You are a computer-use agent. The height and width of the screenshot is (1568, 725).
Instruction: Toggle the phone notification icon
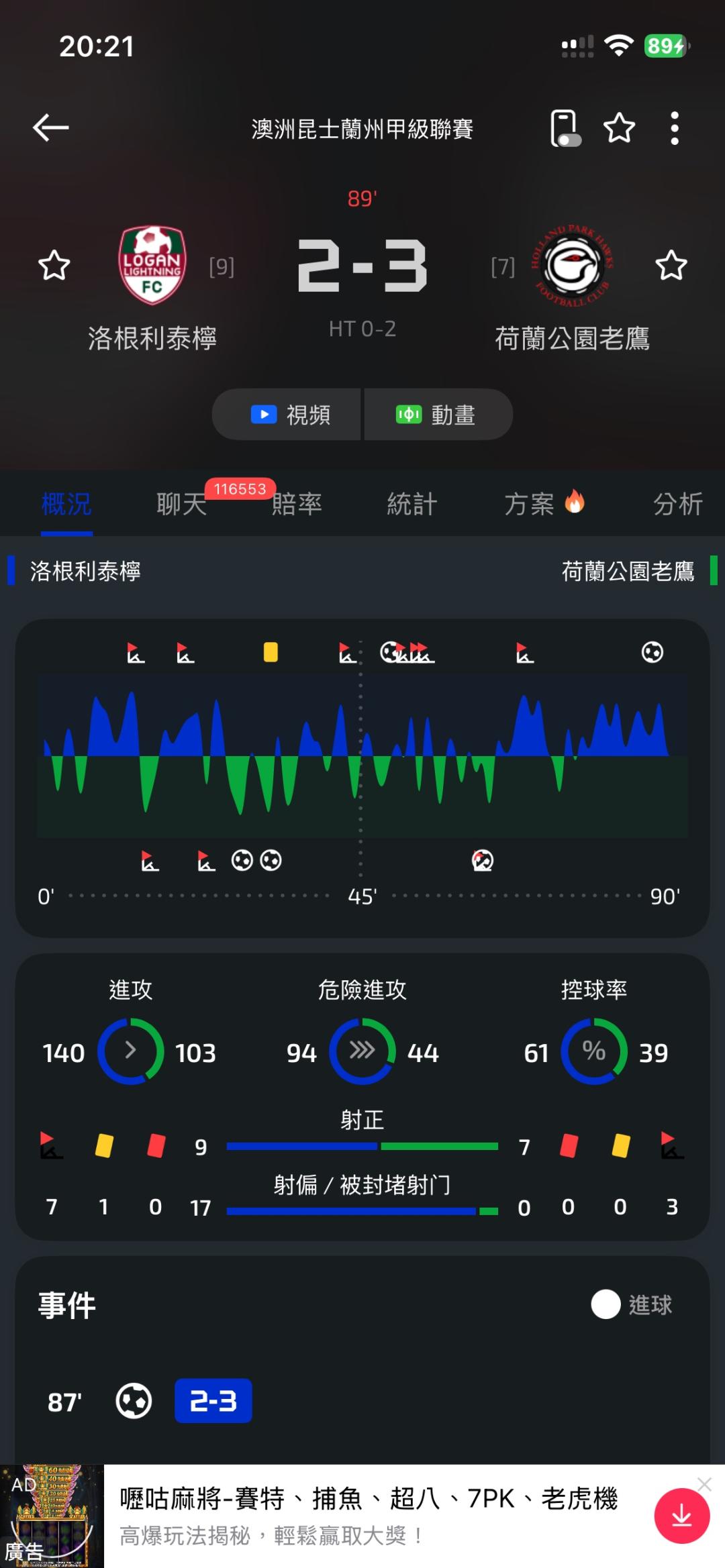(565, 127)
